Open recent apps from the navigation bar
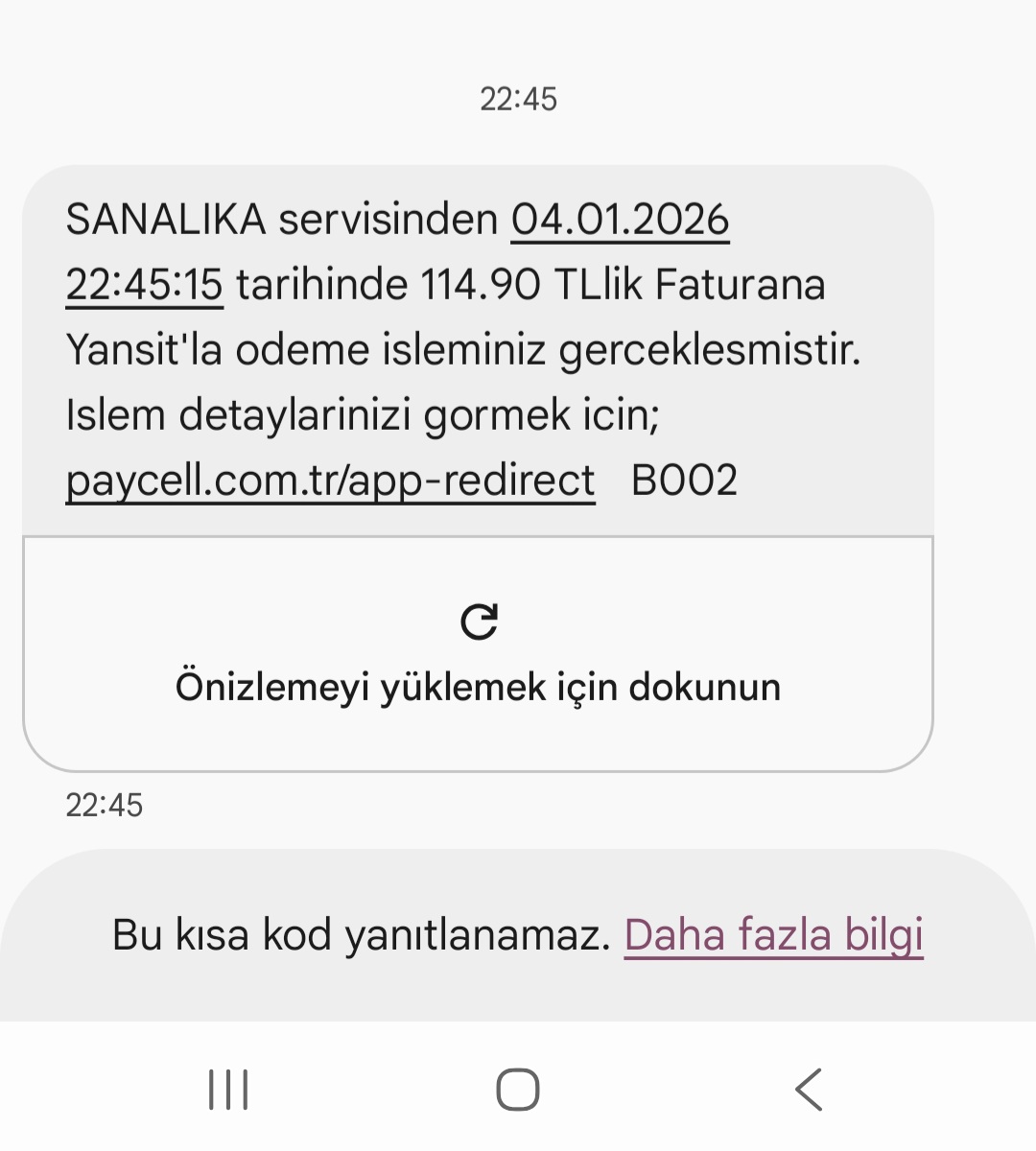The width and height of the screenshot is (1036, 1151). pyautogui.click(x=228, y=1090)
